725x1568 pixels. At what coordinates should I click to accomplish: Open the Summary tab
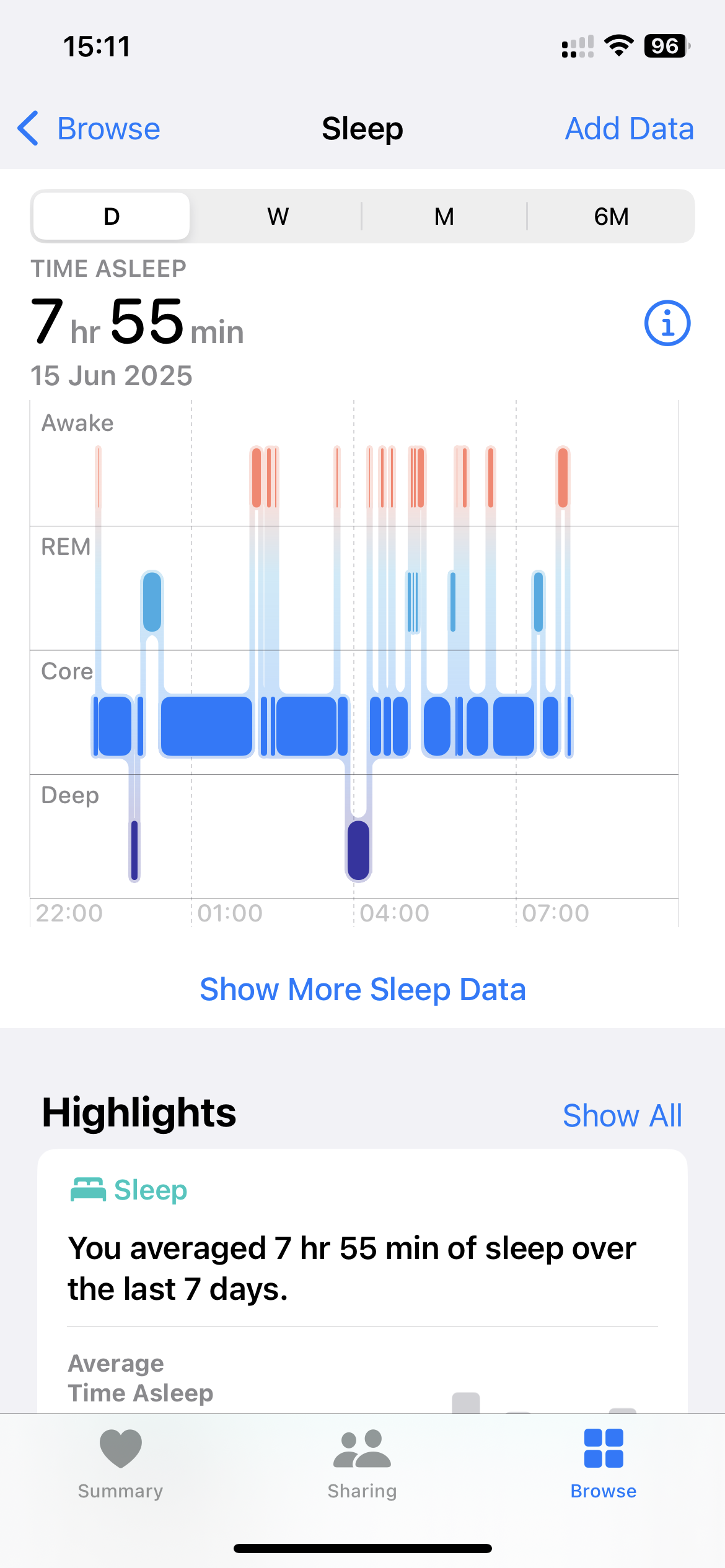click(x=121, y=1464)
